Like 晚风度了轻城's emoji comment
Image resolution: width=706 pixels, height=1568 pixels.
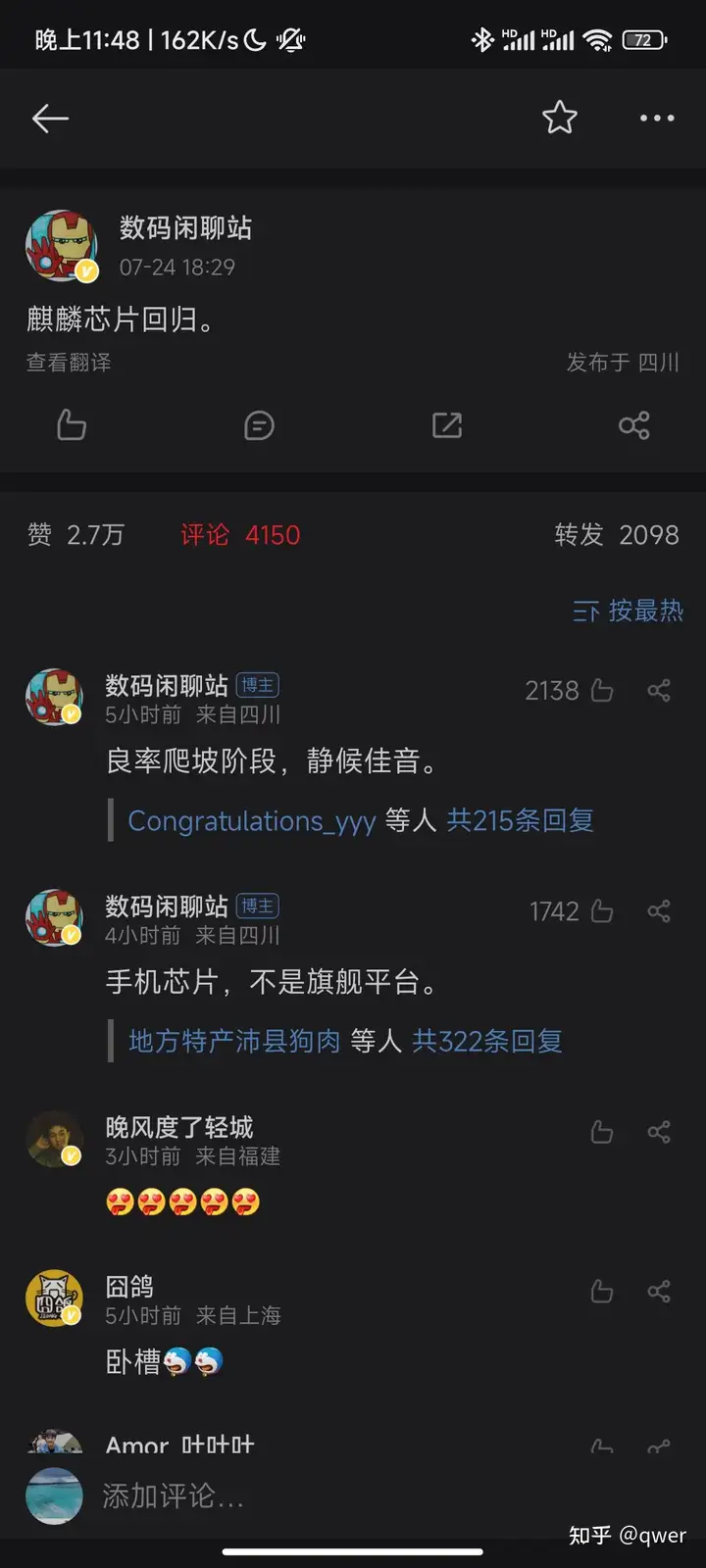tap(601, 1133)
